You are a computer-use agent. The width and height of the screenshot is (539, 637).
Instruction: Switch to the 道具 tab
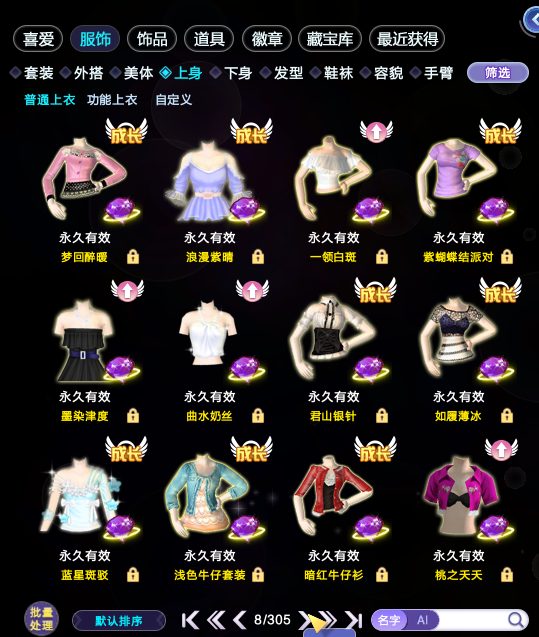[209, 39]
